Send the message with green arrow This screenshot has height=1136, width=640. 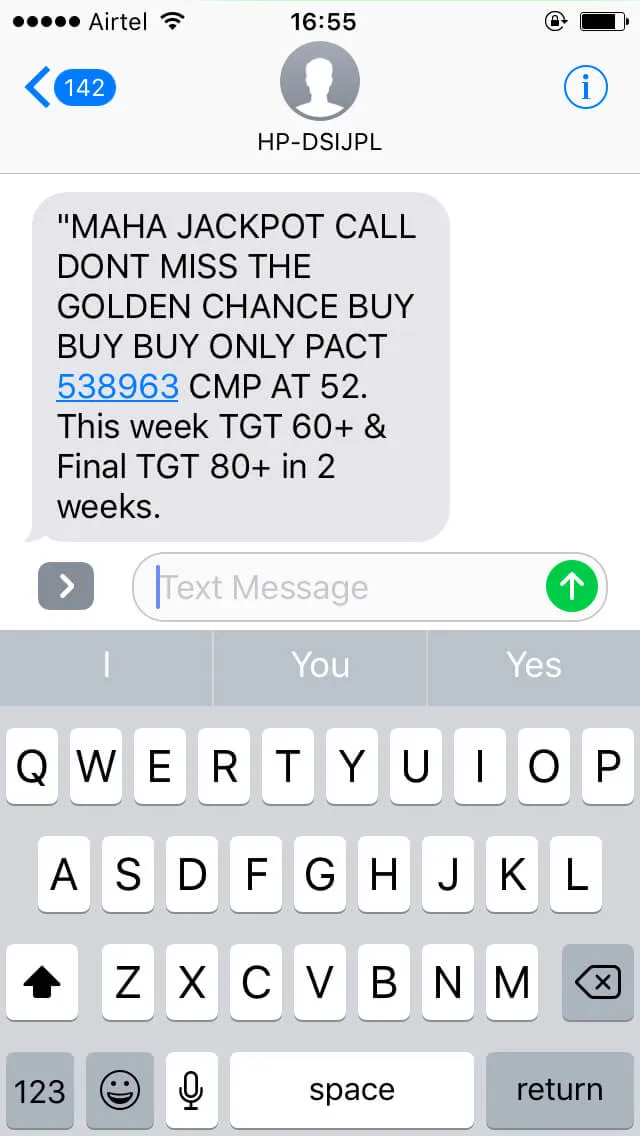[573, 587]
